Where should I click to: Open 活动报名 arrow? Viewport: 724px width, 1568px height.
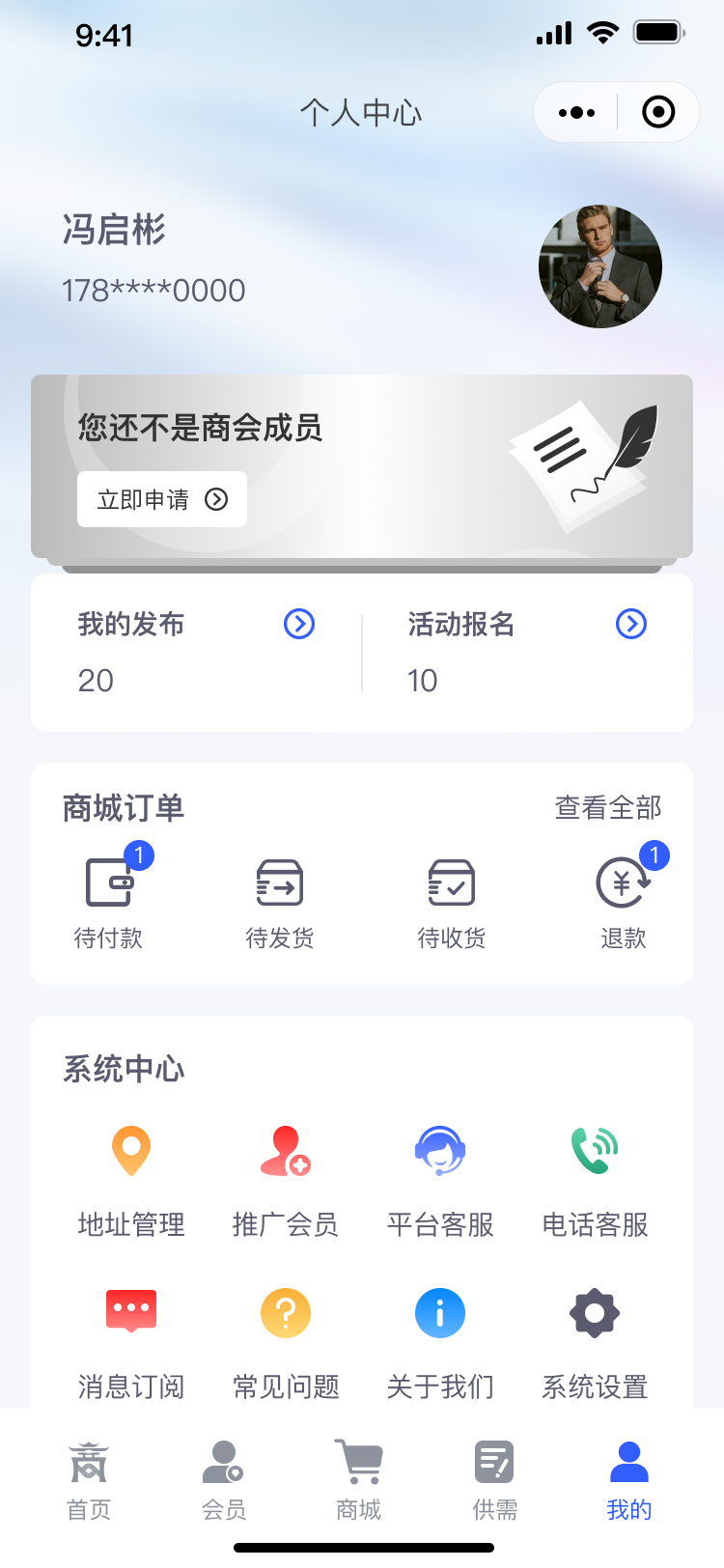click(x=631, y=624)
